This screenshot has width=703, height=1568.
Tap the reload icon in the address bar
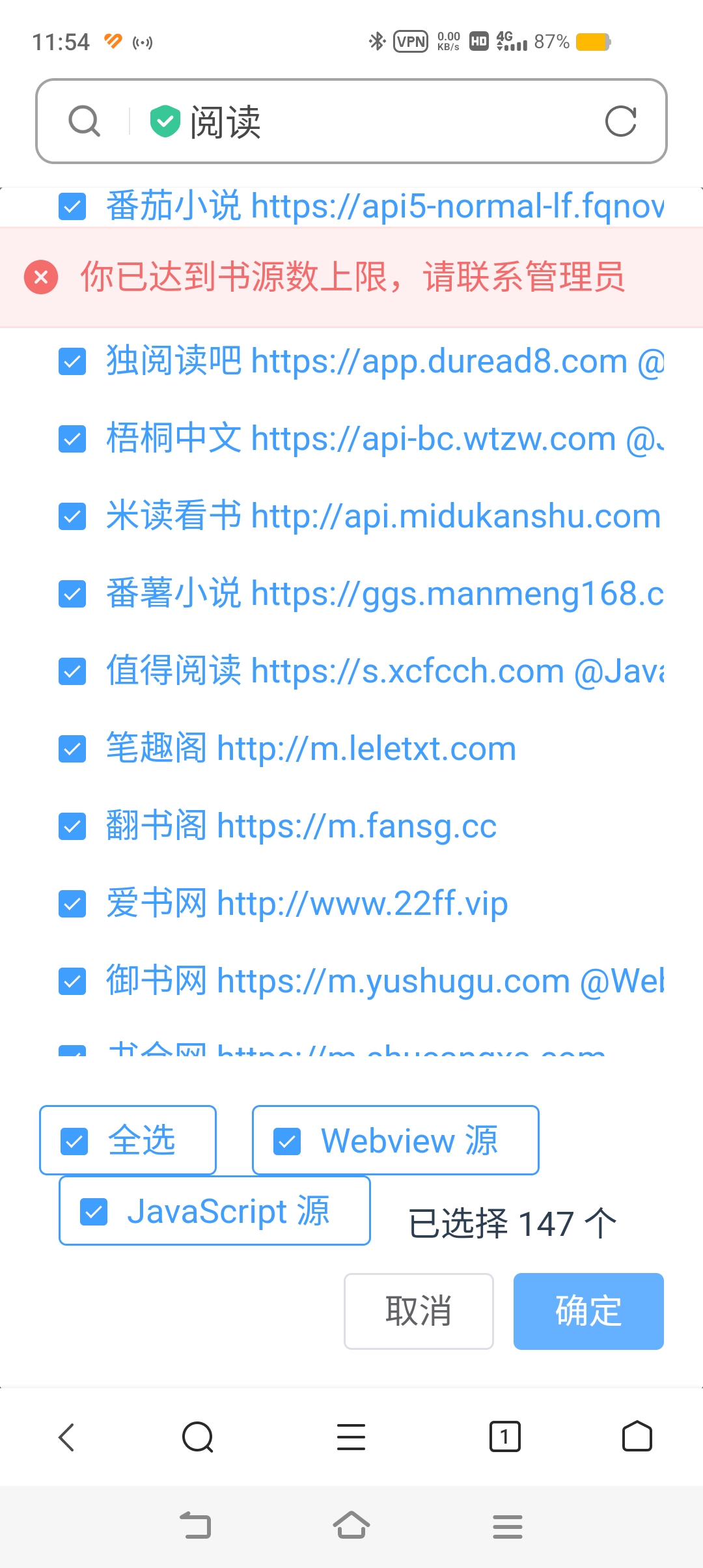tap(620, 121)
